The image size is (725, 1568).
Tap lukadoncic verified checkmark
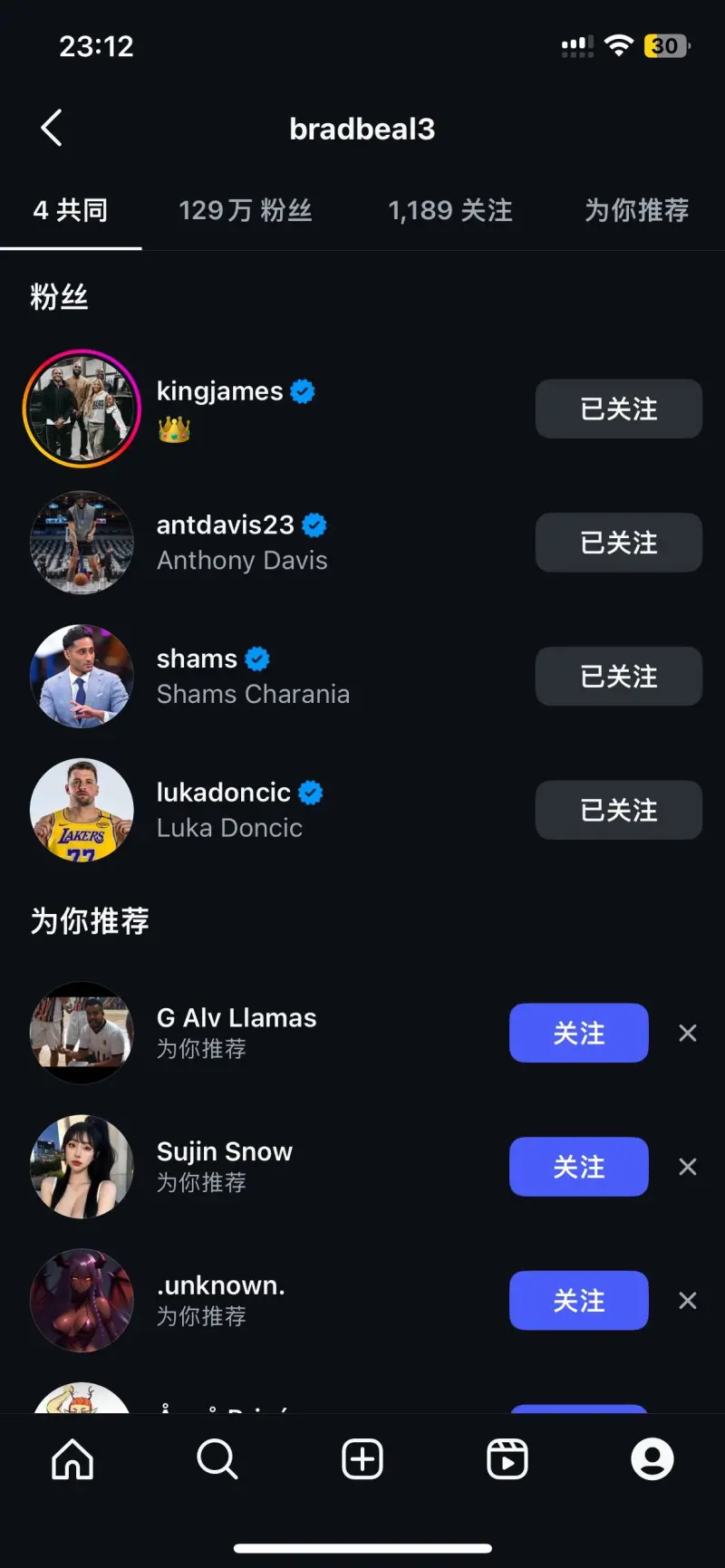pyautogui.click(x=309, y=792)
